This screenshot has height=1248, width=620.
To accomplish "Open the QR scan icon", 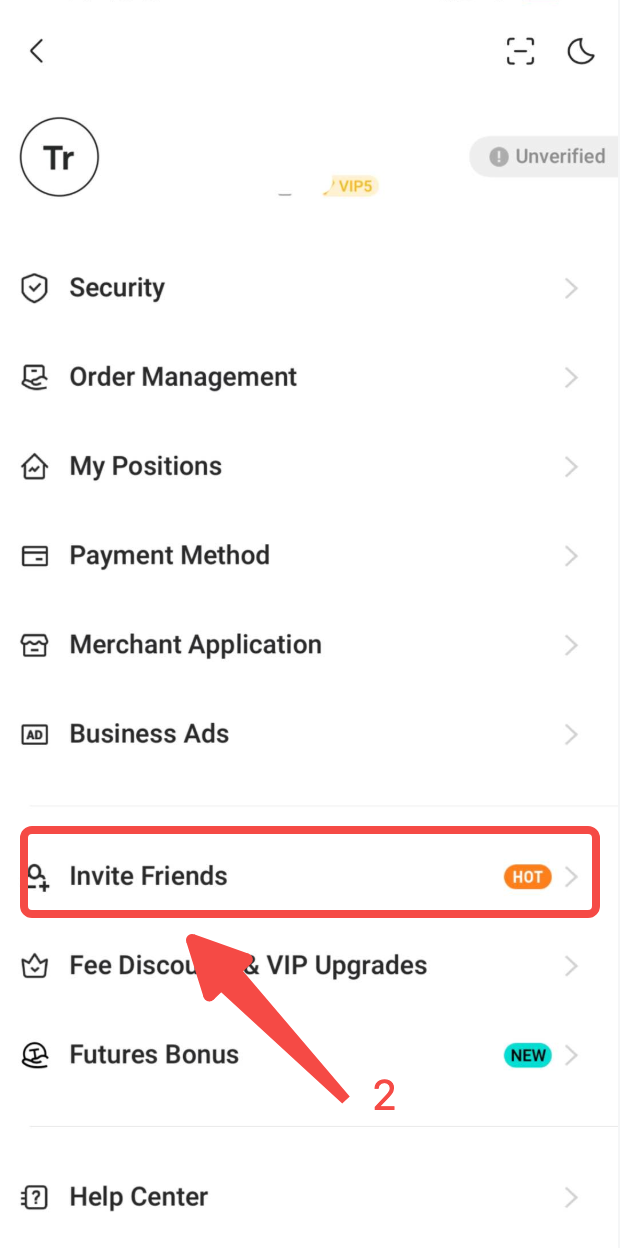I will point(520,51).
